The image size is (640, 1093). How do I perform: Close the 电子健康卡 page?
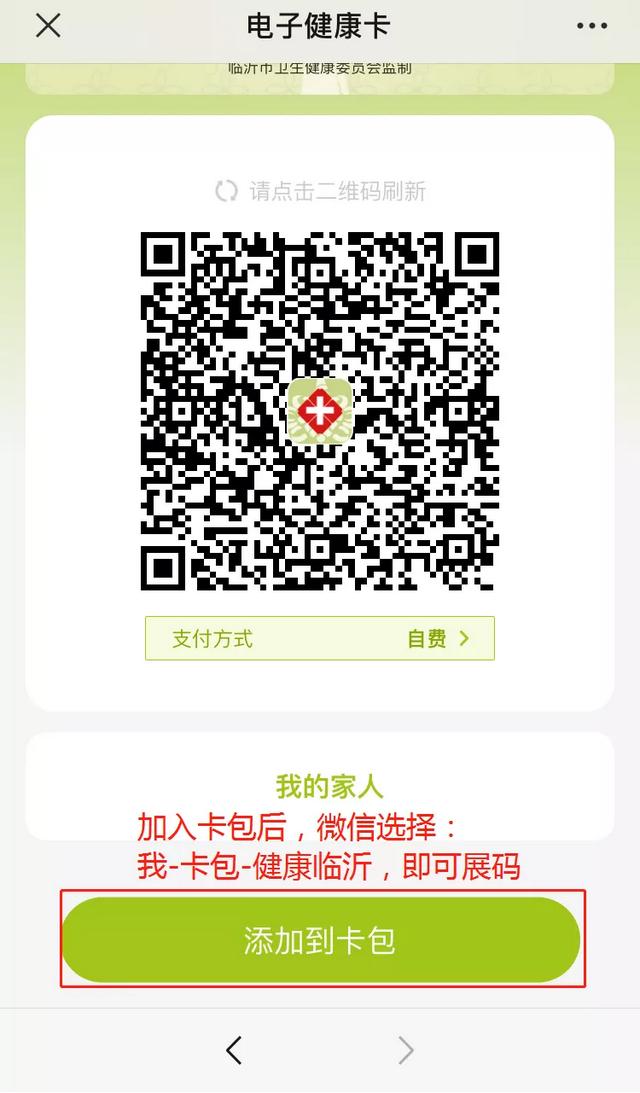[x=48, y=26]
